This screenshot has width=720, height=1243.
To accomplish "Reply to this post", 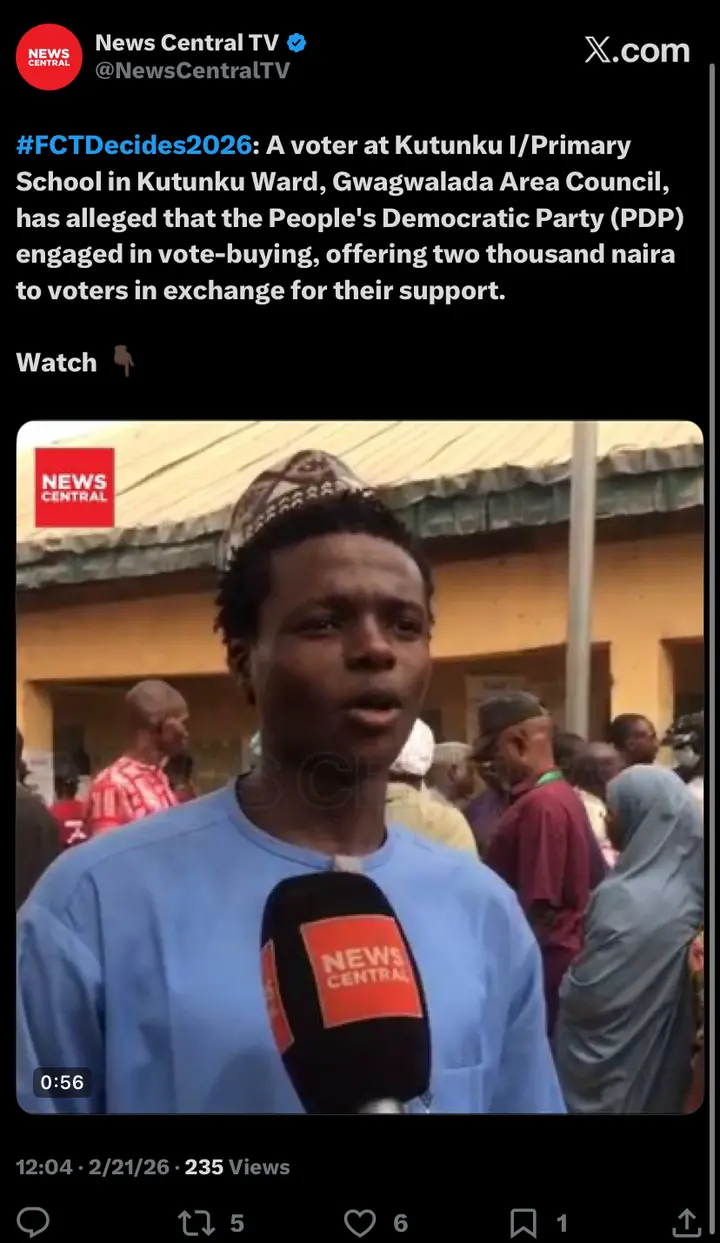I will [34, 1222].
